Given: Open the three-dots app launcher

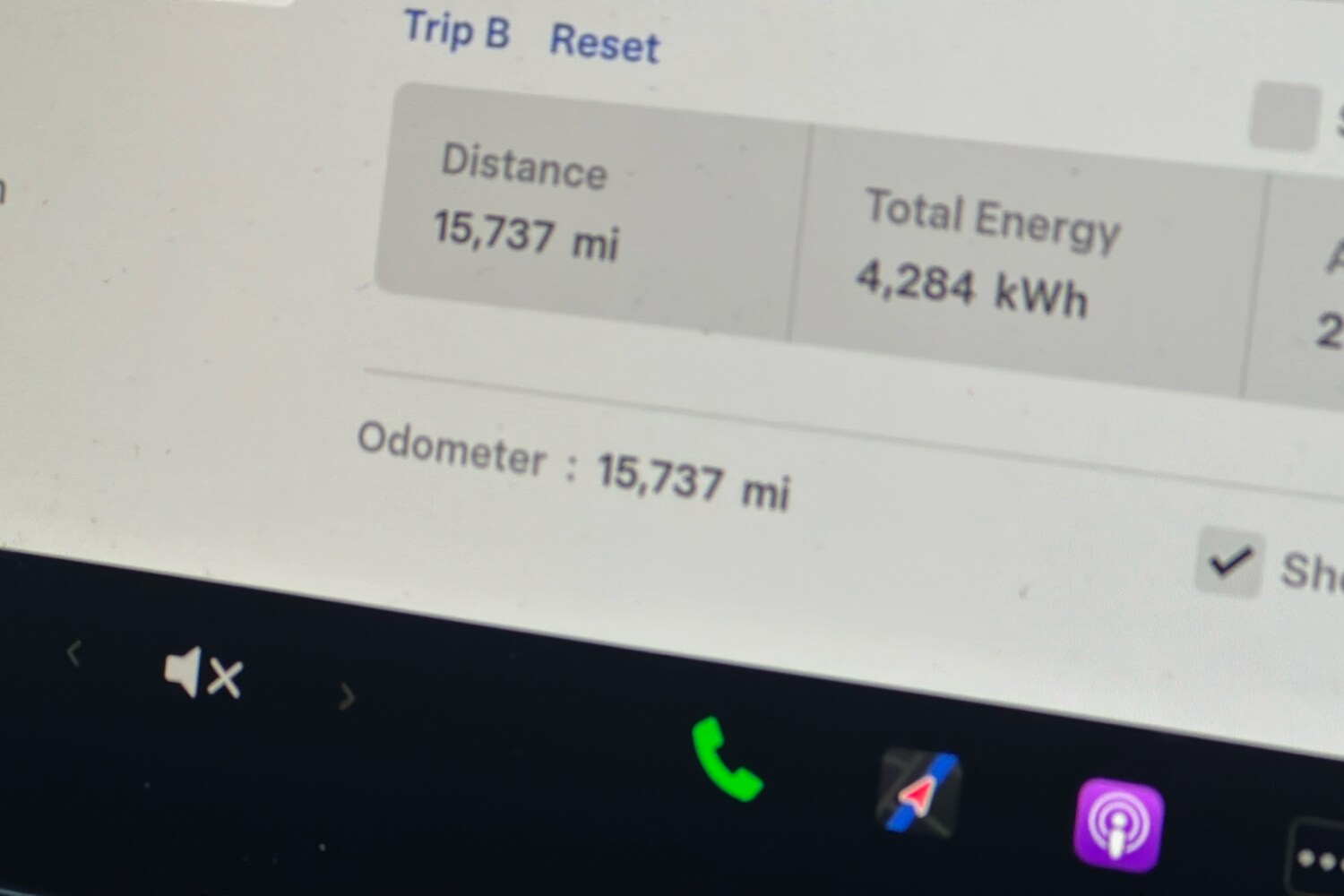Looking at the screenshot, I should coord(1317,858).
